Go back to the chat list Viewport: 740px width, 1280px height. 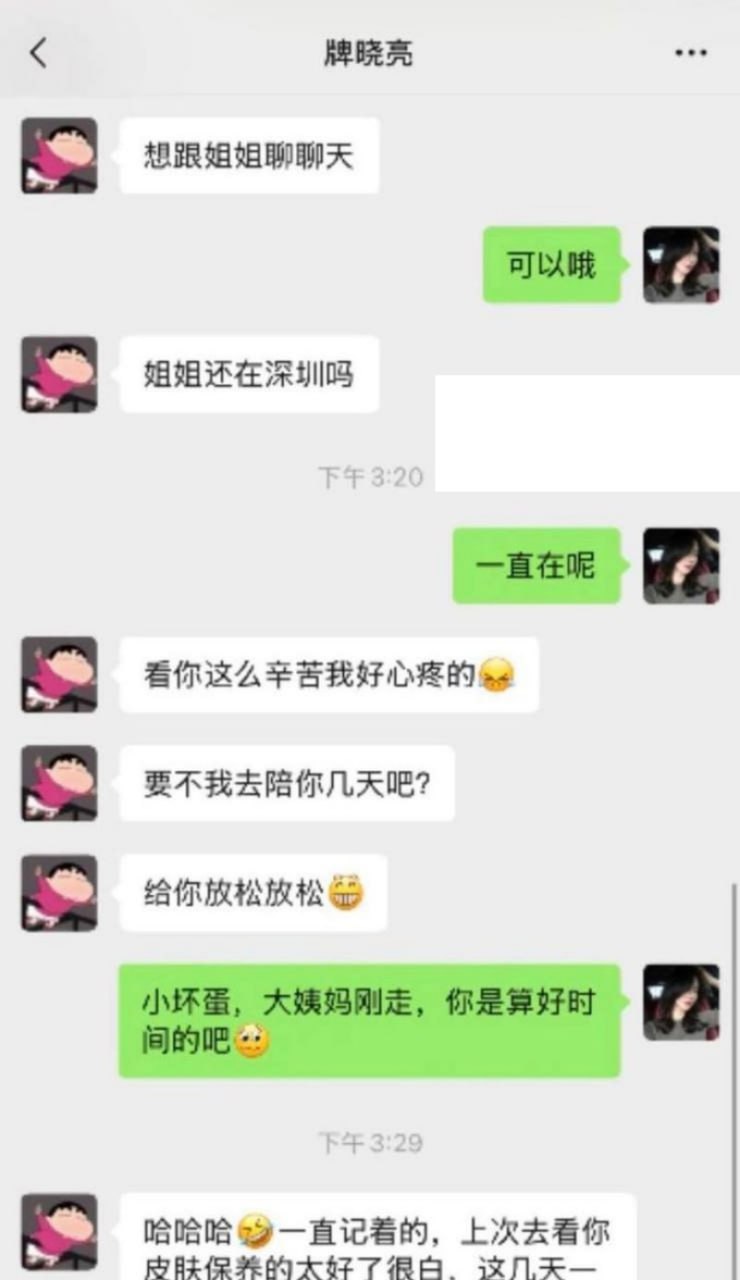[x=38, y=53]
